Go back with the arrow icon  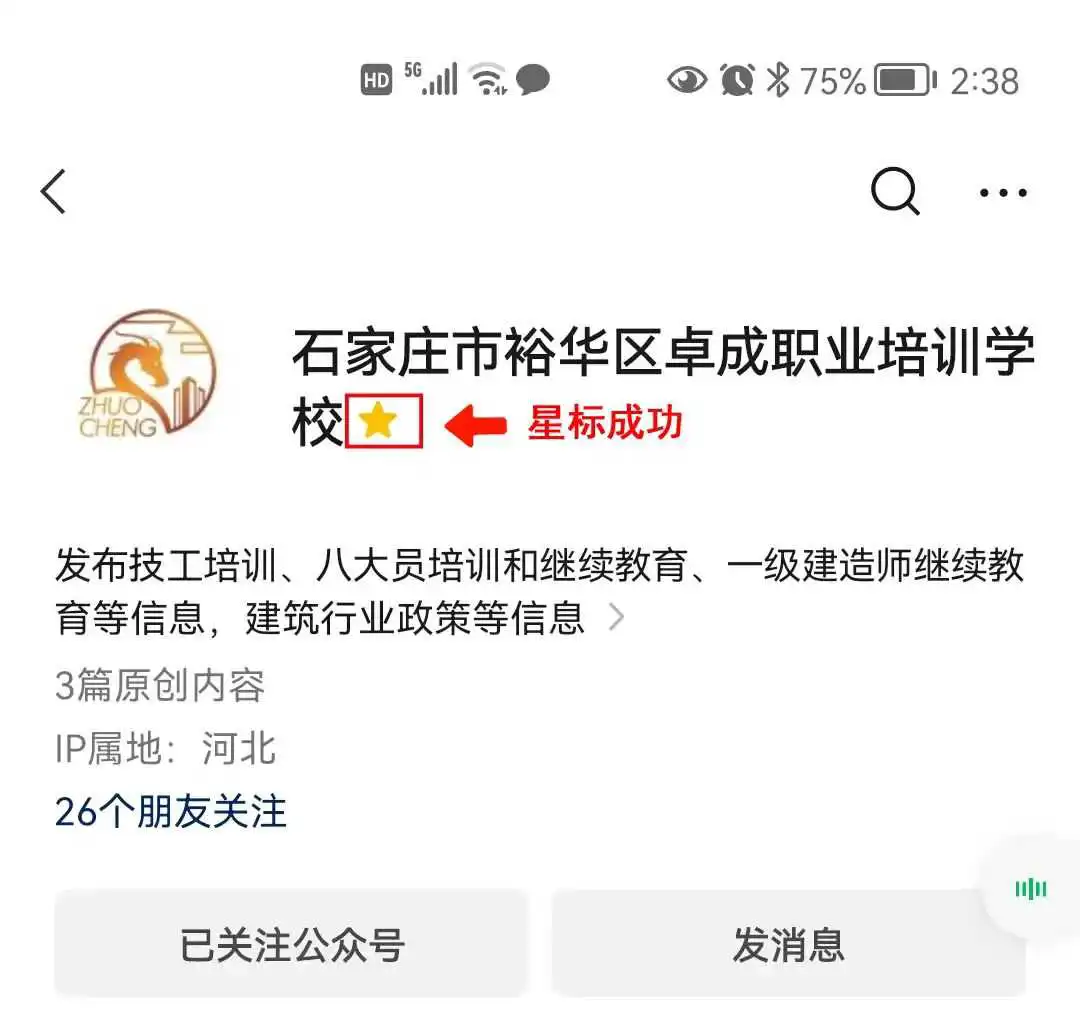click(x=54, y=191)
